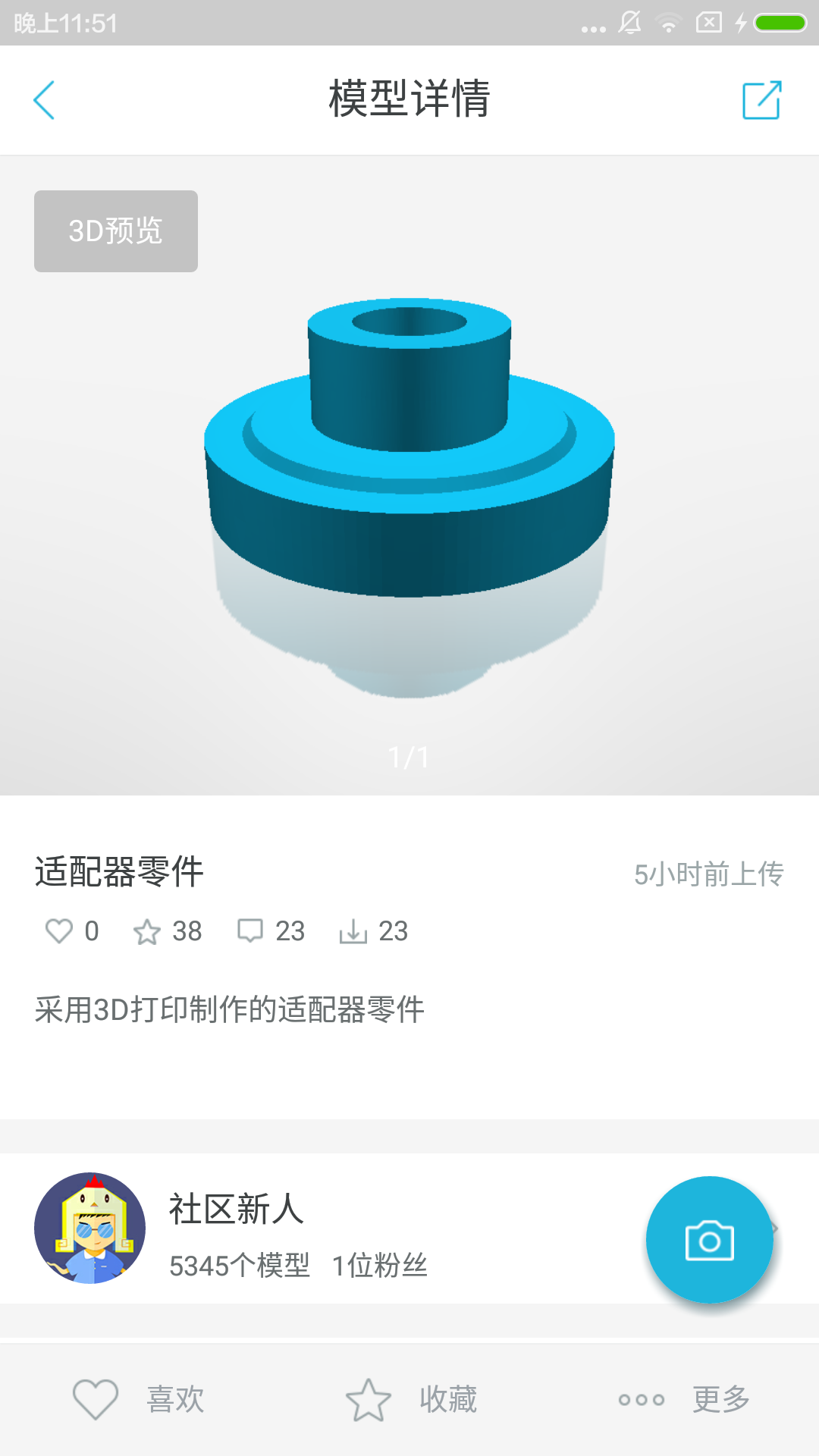
Task: Open the 更多 options menu
Action: pos(684,1399)
